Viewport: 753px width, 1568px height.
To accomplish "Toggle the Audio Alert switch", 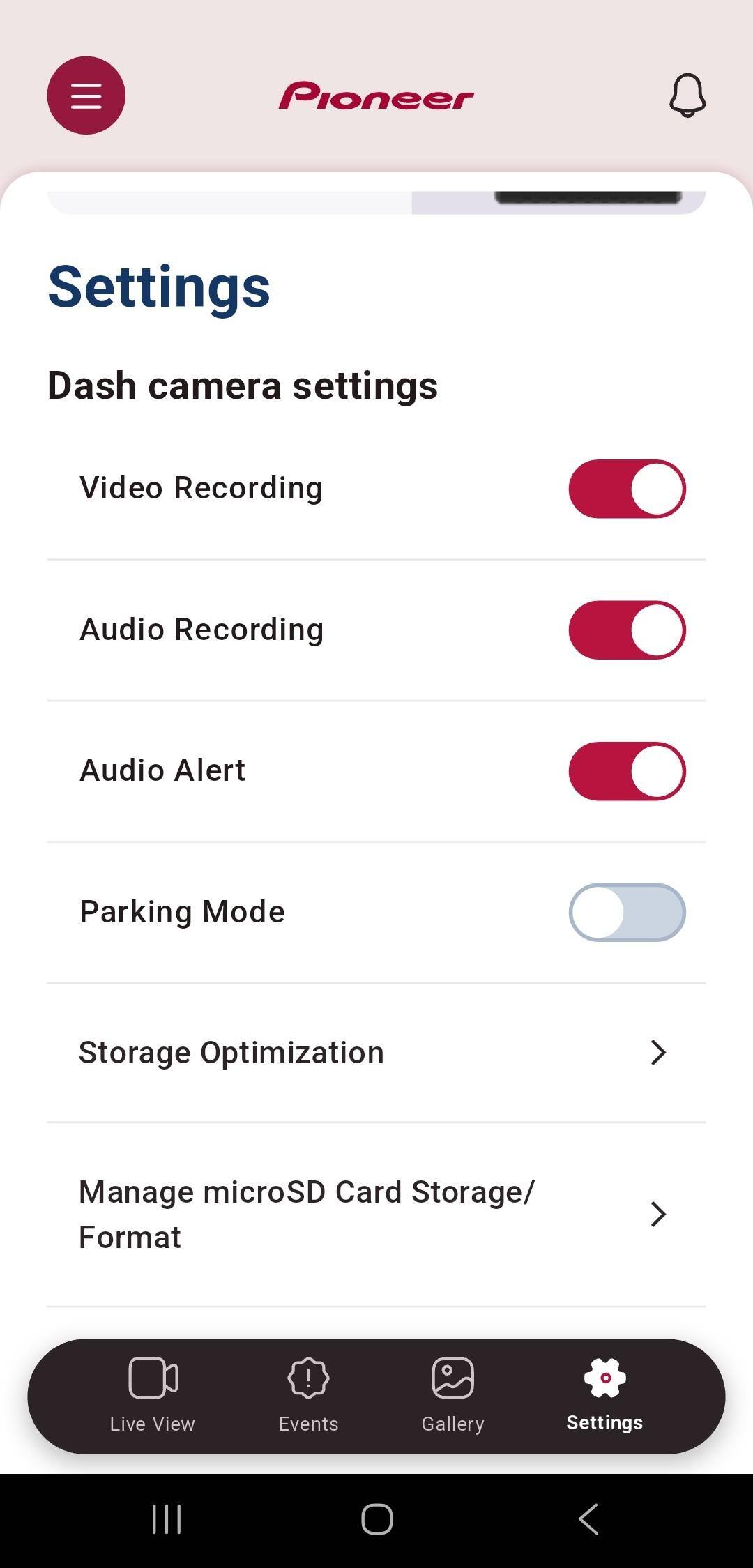I will (x=627, y=771).
